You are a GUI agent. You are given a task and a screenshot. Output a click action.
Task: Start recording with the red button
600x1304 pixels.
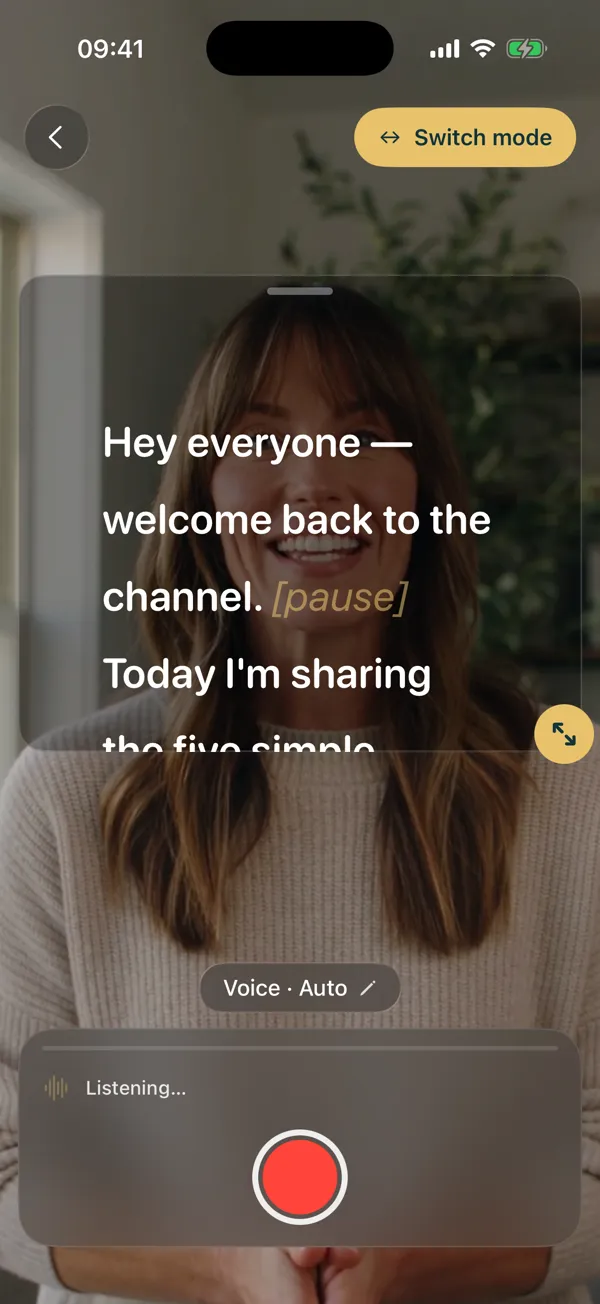tap(300, 1177)
